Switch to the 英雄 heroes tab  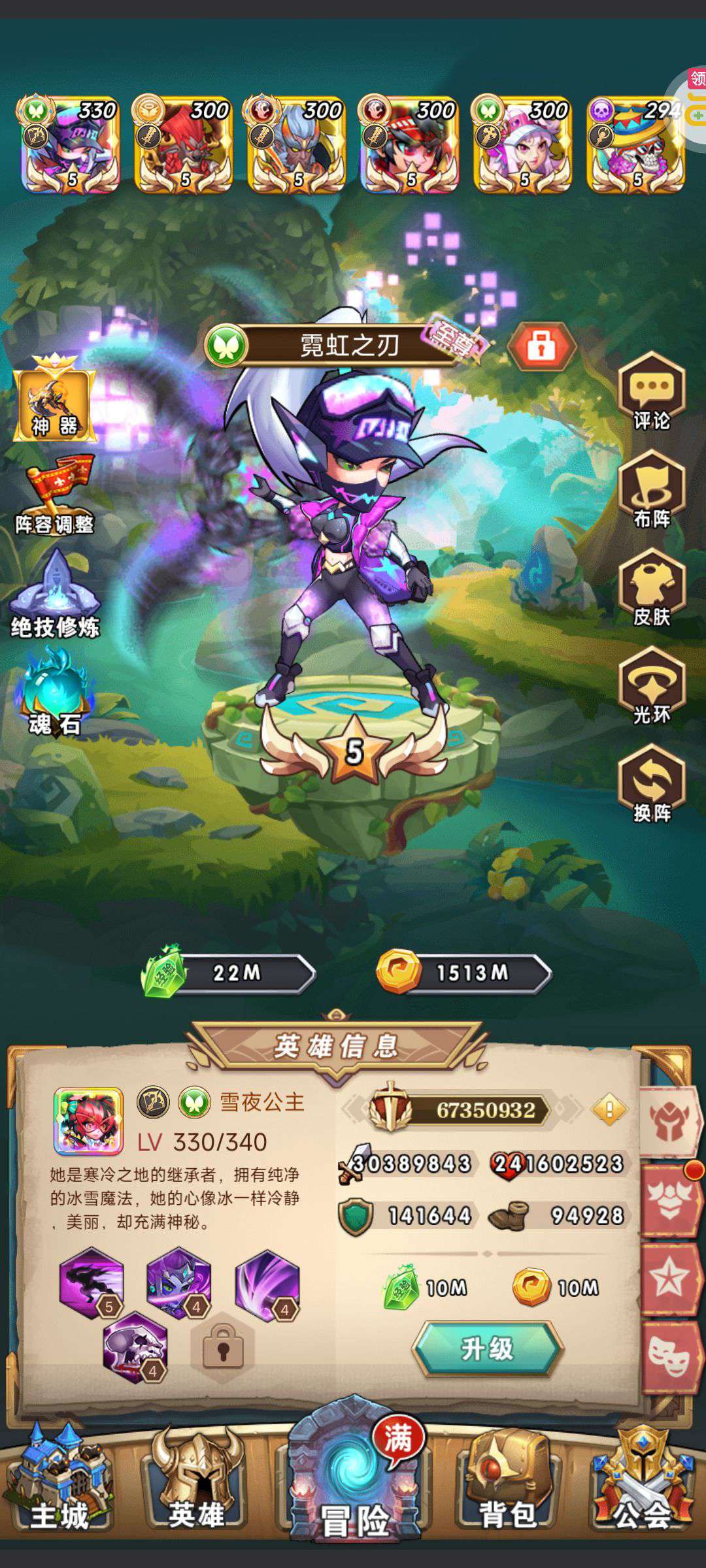tap(196, 1480)
